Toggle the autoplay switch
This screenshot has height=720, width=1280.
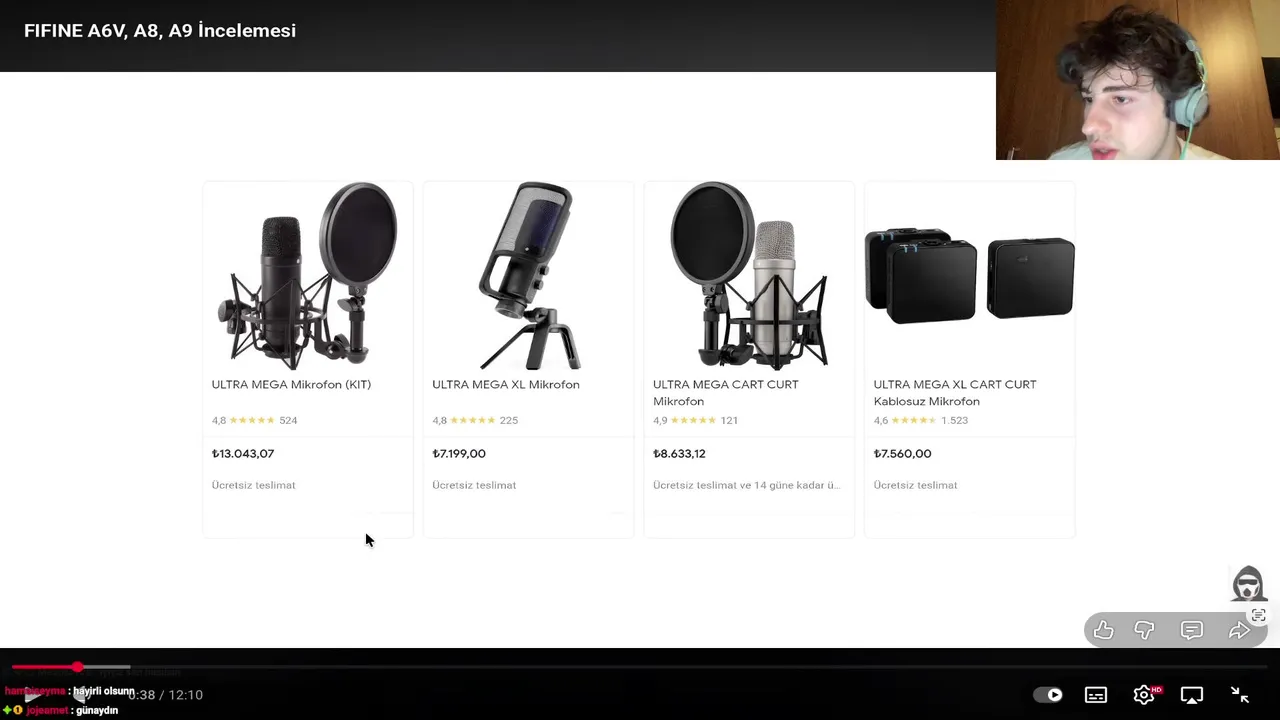(x=1048, y=695)
